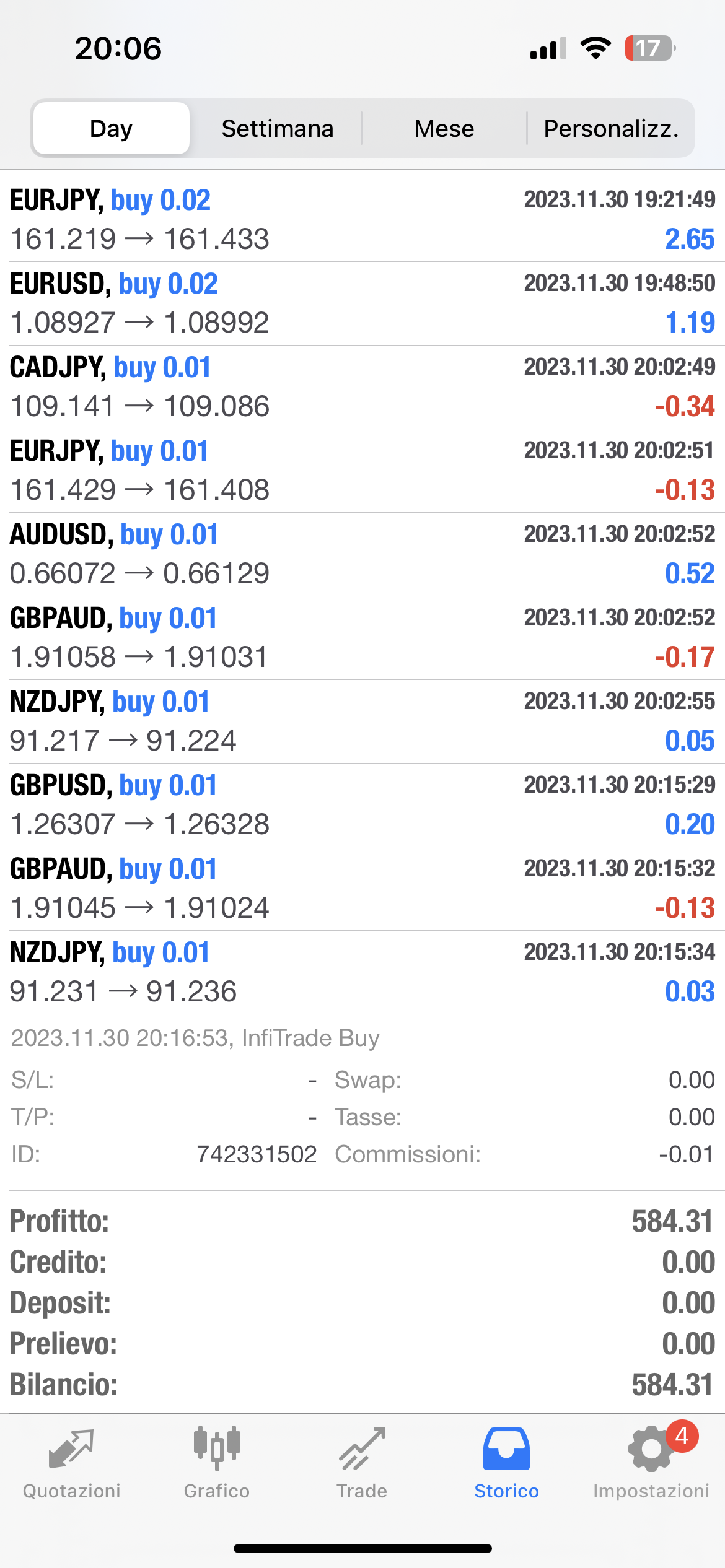Switch to the Settimana period
This screenshot has height=1568, width=725.
(x=277, y=129)
